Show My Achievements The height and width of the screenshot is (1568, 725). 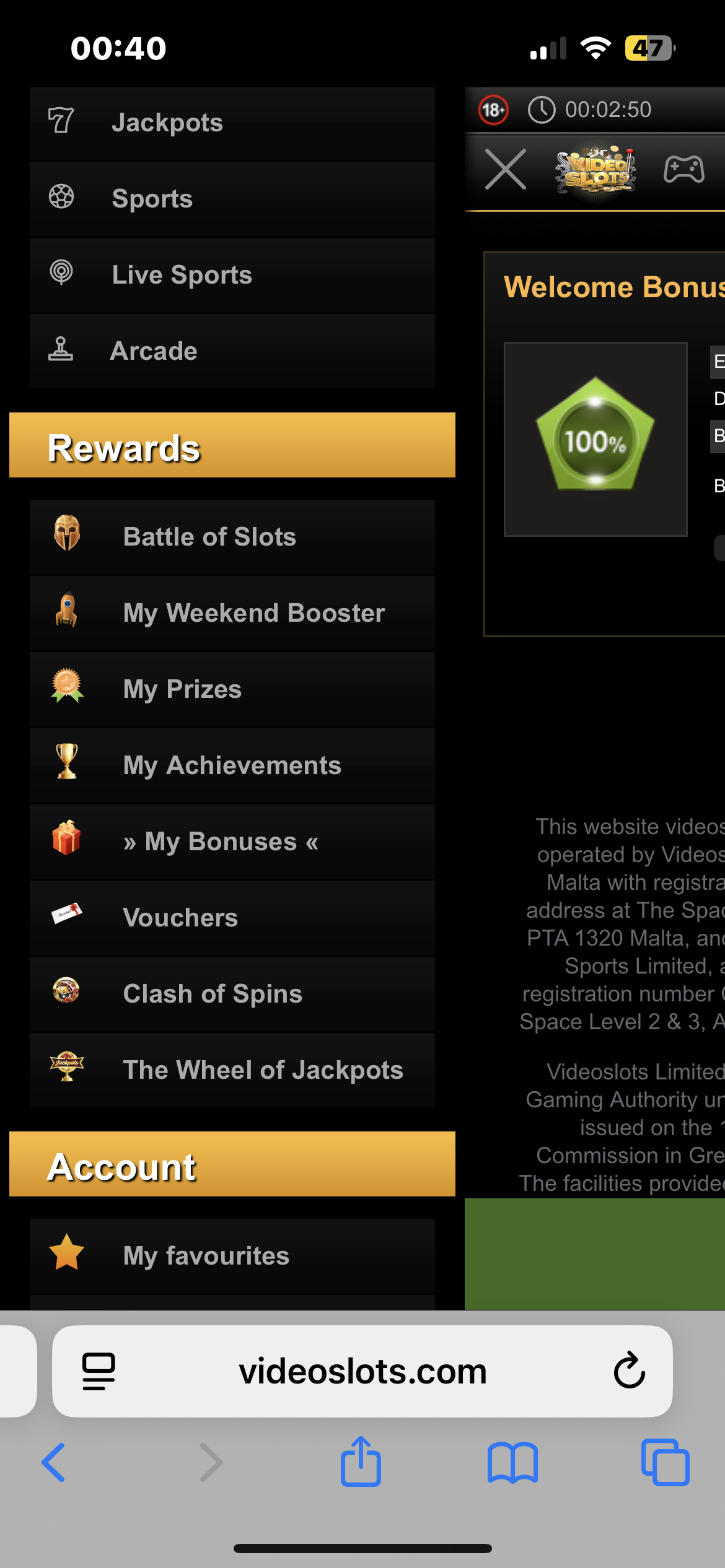pos(232,765)
